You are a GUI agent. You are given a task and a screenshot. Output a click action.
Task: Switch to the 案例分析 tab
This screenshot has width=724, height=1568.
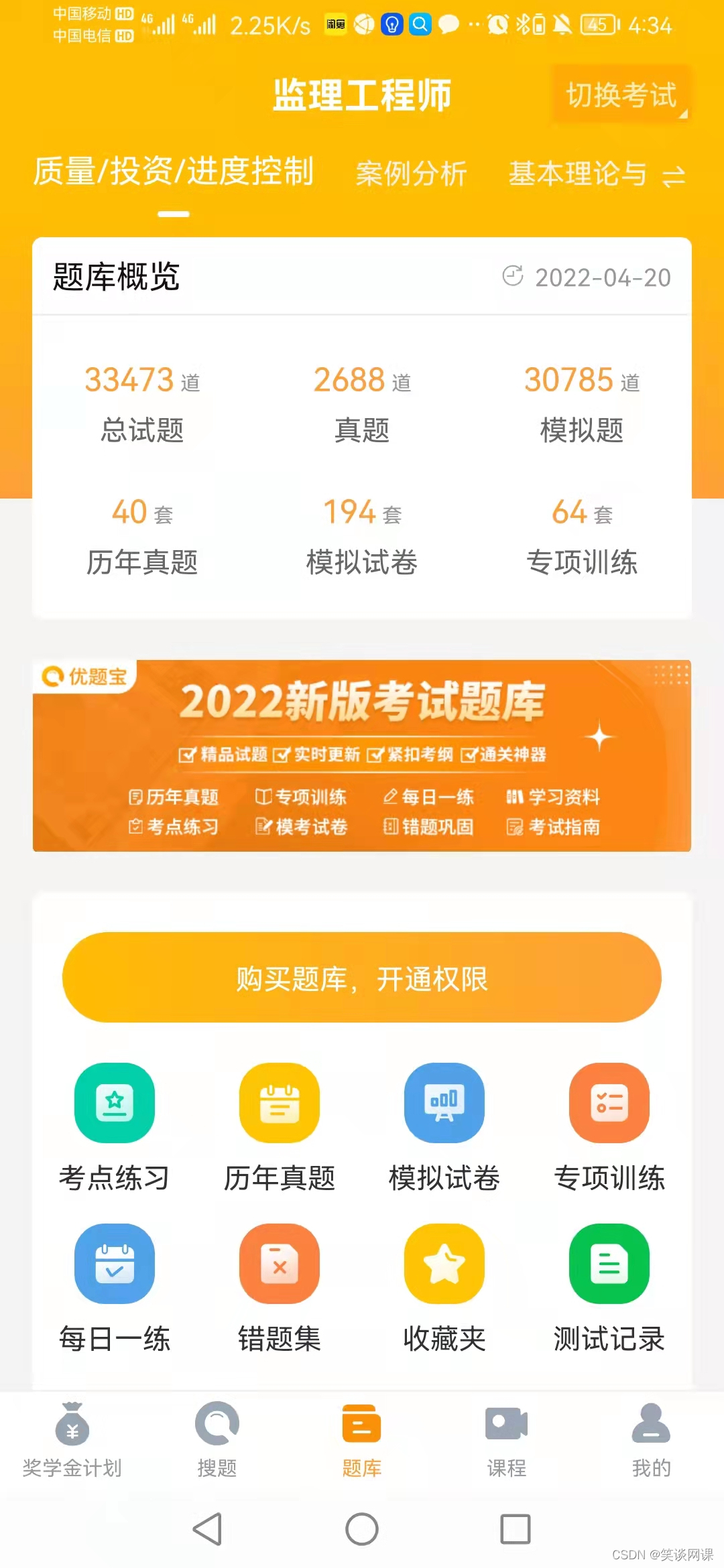tap(411, 174)
